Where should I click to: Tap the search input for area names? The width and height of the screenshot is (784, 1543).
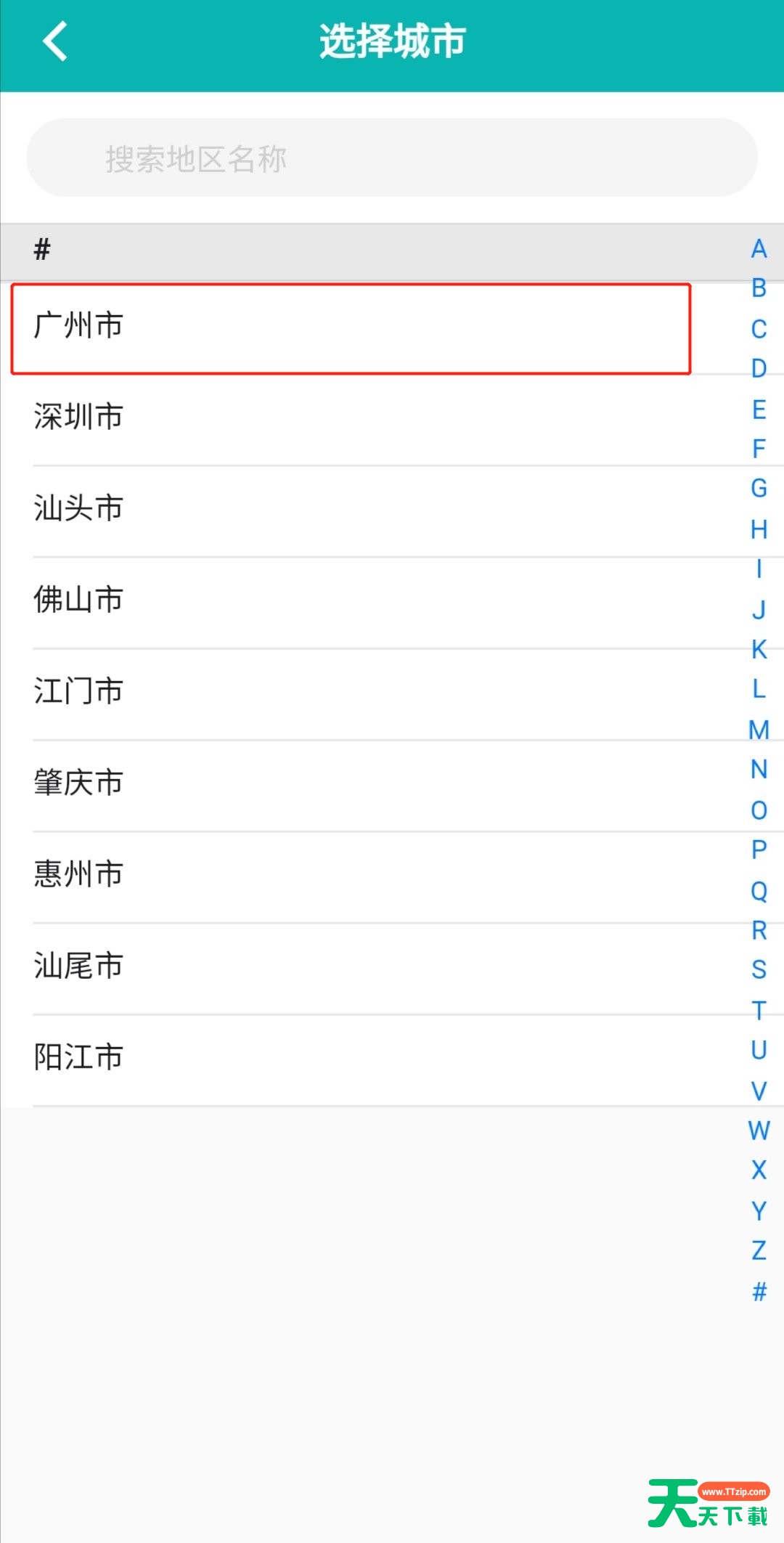pyautogui.click(x=392, y=158)
